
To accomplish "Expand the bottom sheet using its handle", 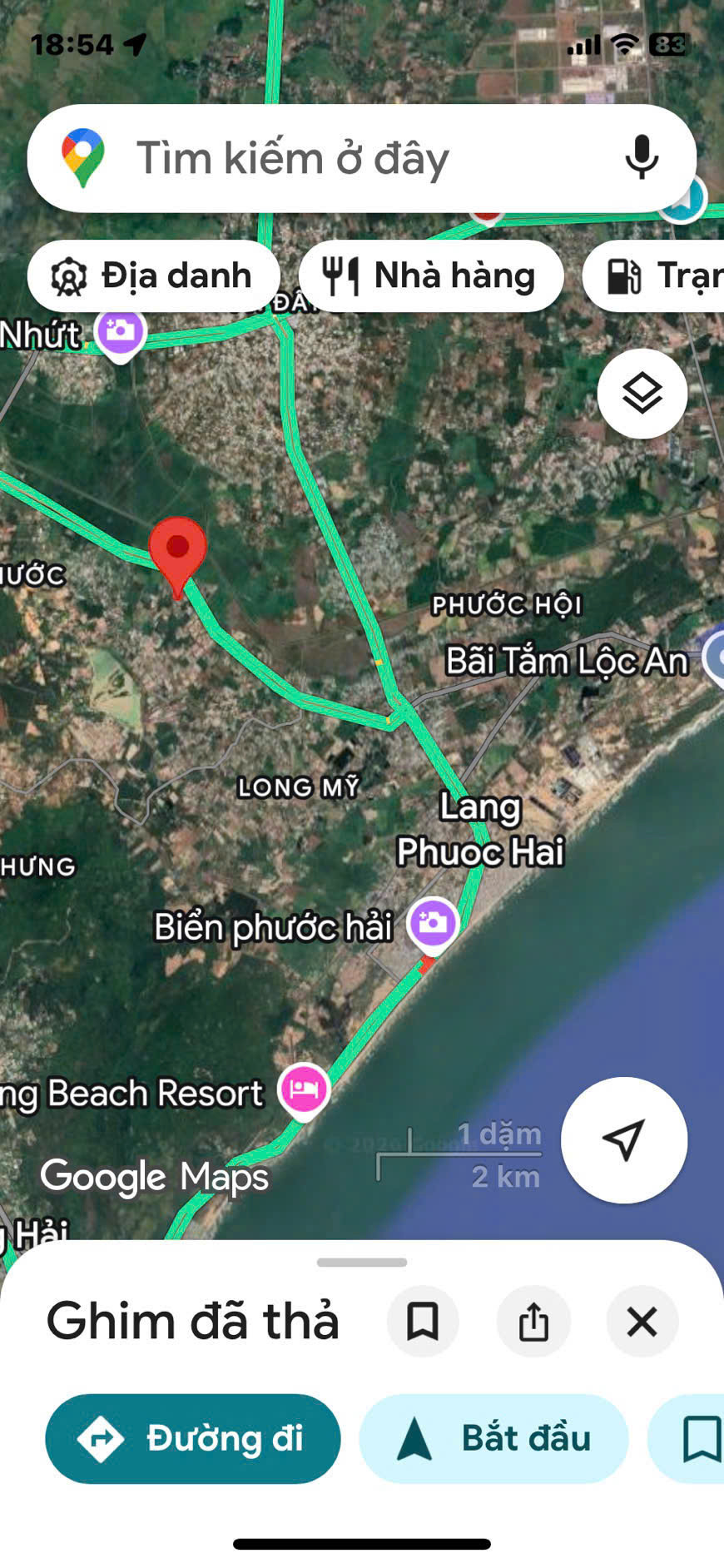I will pos(362,1262).
